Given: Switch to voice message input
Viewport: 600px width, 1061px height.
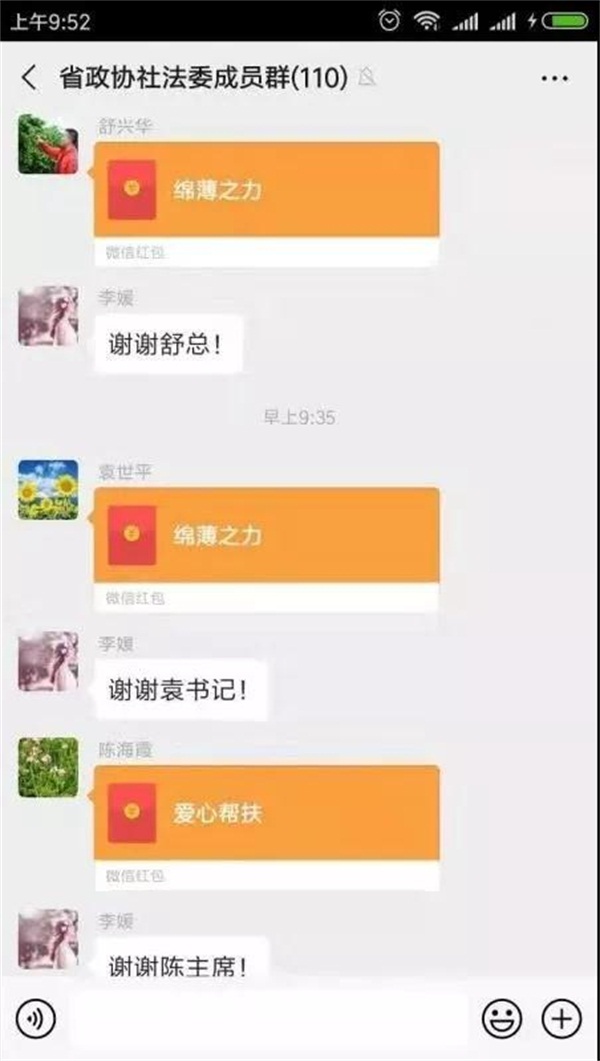Looking at the screenshot, I should click(36, 1018).
